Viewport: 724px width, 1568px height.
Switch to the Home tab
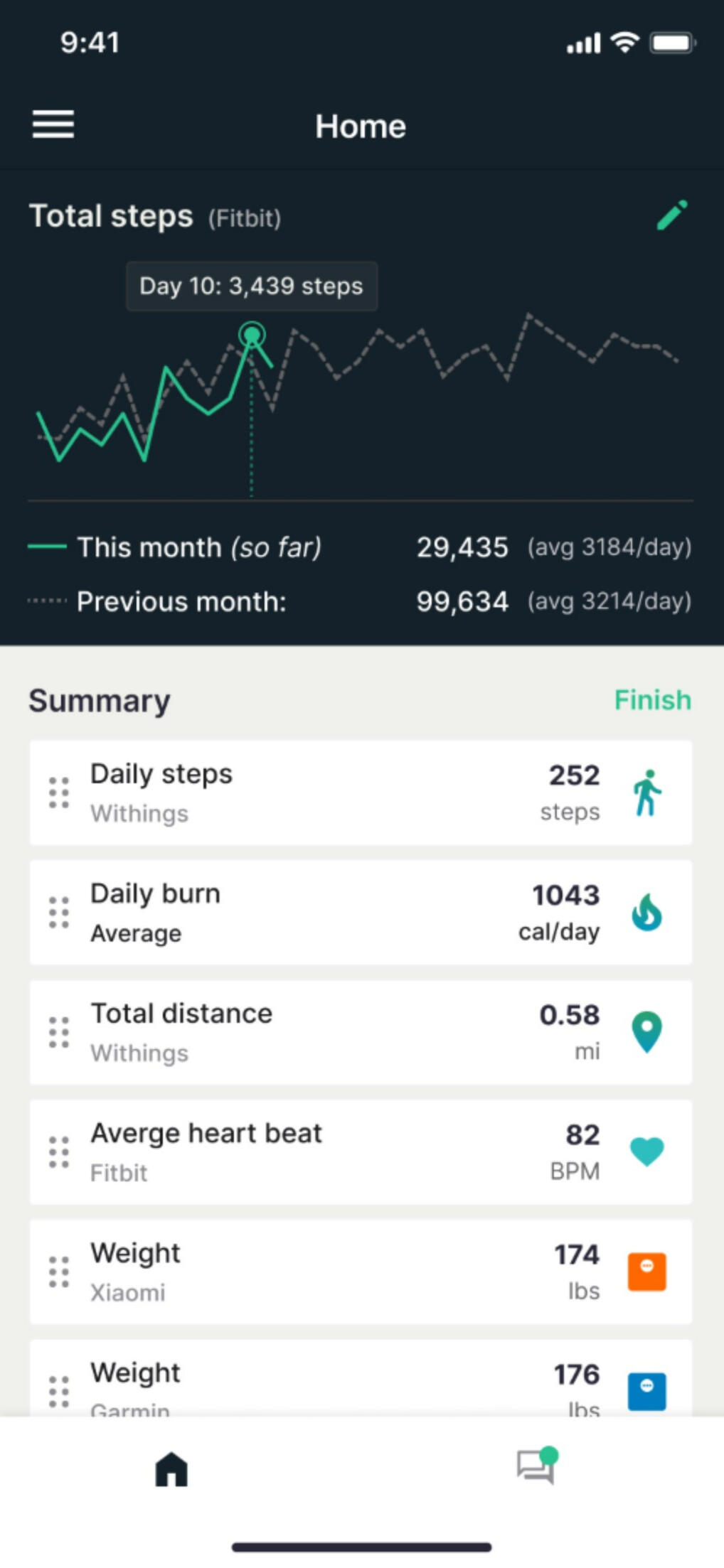tap(171, 1469)
